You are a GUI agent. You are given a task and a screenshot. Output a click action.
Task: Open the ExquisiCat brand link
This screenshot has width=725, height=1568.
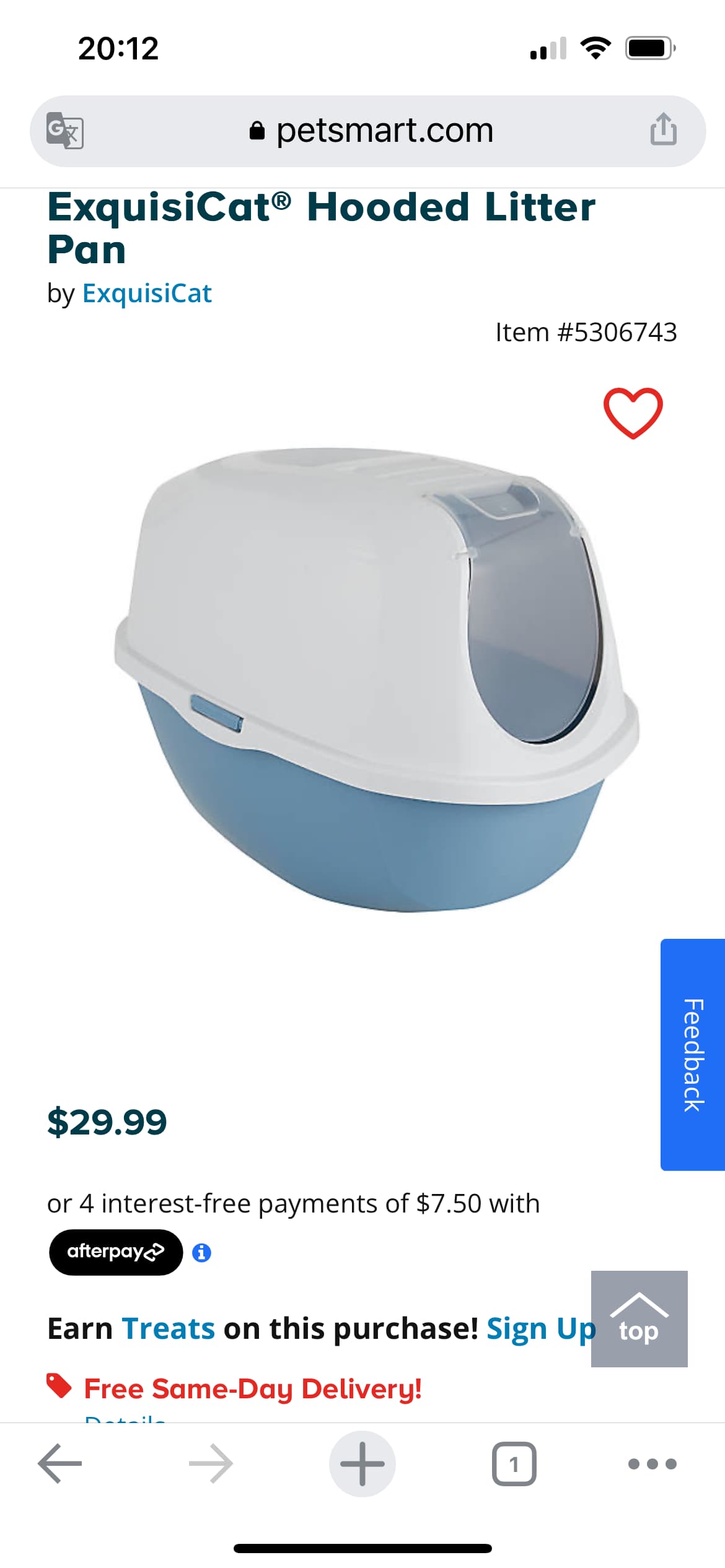147,293
